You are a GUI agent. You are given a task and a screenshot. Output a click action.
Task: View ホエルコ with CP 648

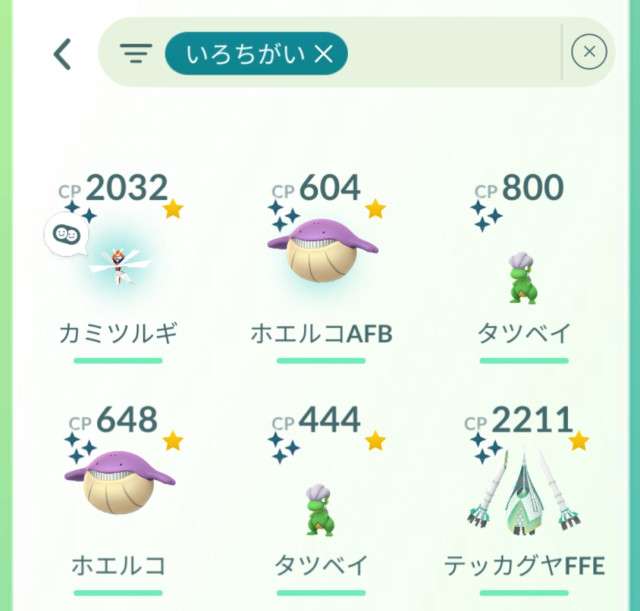pyautogui.click(x=118, y=490)
